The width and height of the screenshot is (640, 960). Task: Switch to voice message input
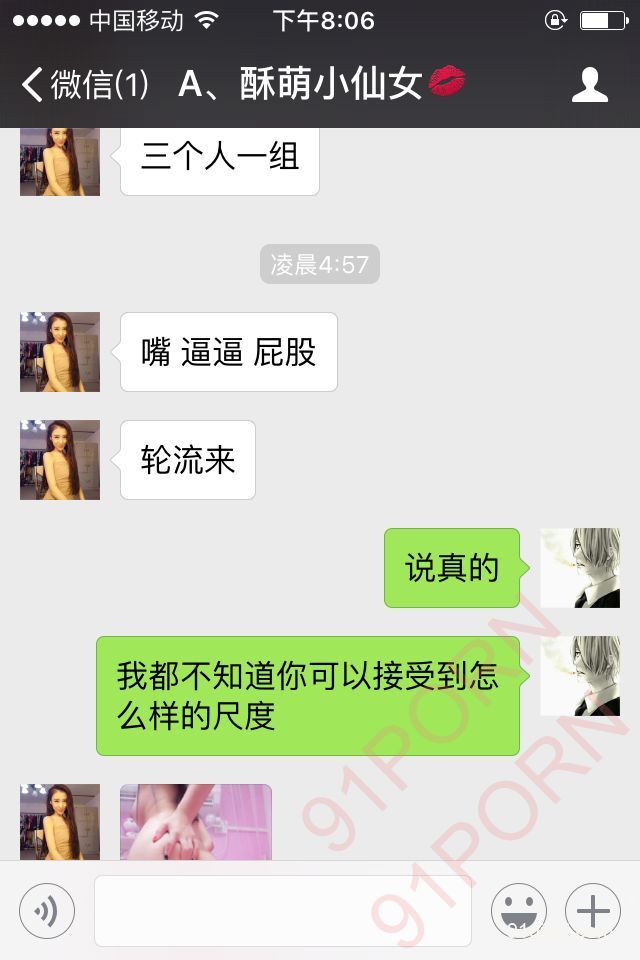(x=47, y=911)
